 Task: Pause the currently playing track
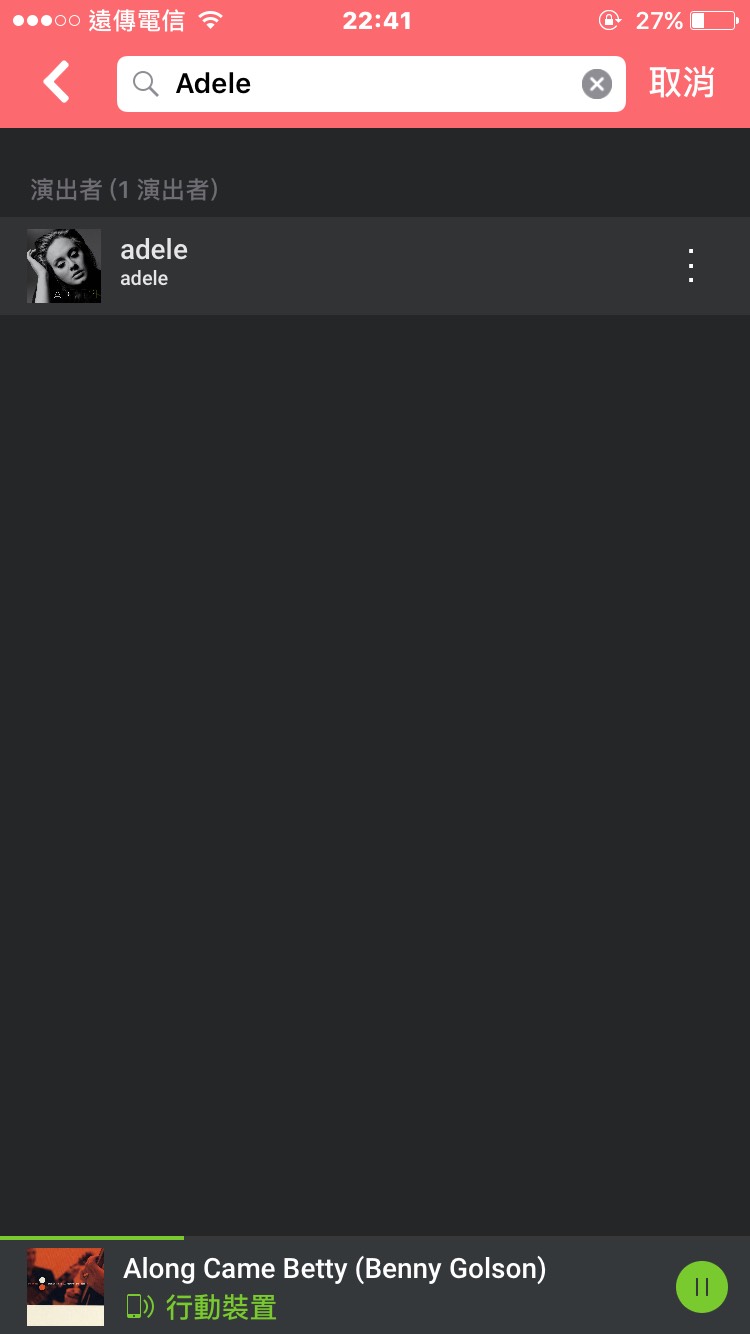[x=701, y=1286]
